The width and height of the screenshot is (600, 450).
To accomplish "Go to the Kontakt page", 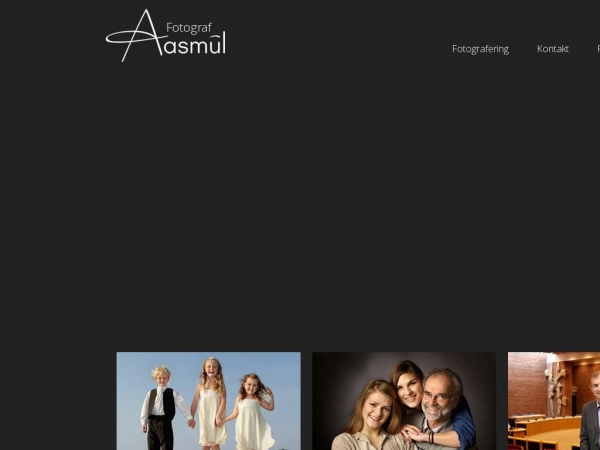I will point(552,49).
